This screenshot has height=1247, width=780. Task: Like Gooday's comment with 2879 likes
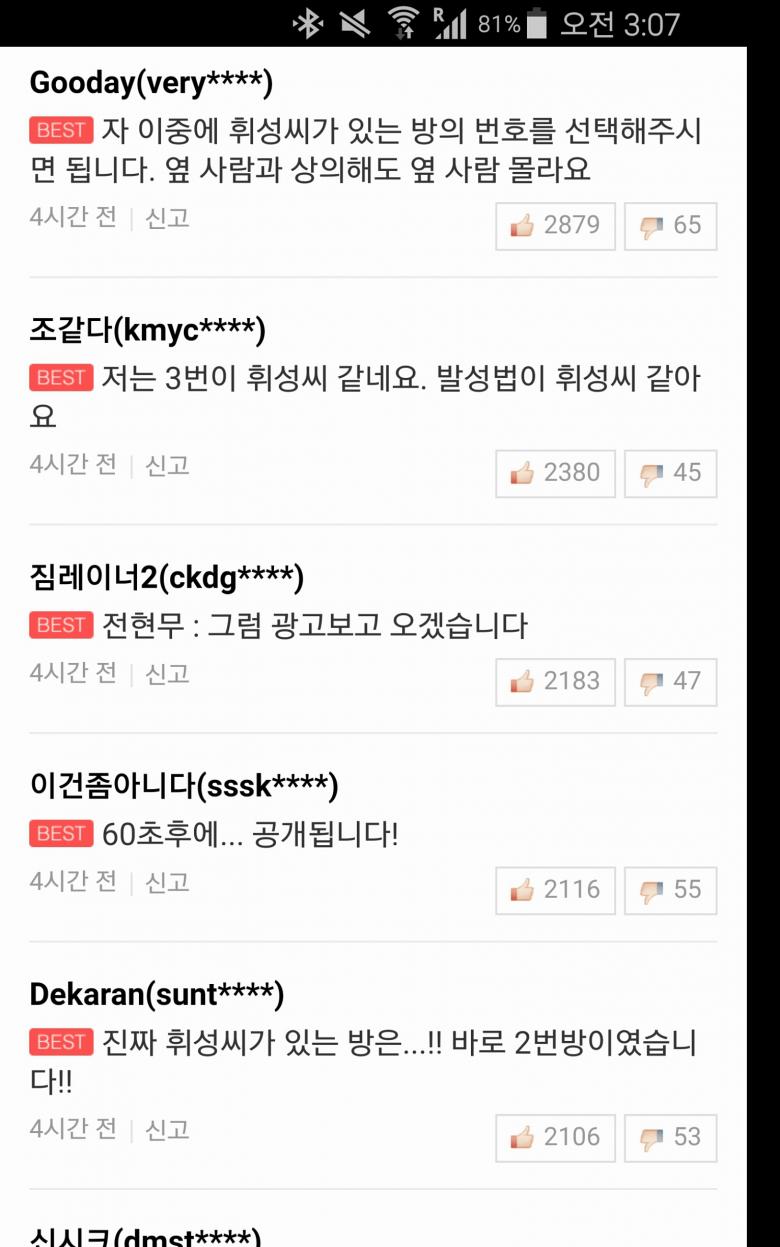tap(555, 225)
